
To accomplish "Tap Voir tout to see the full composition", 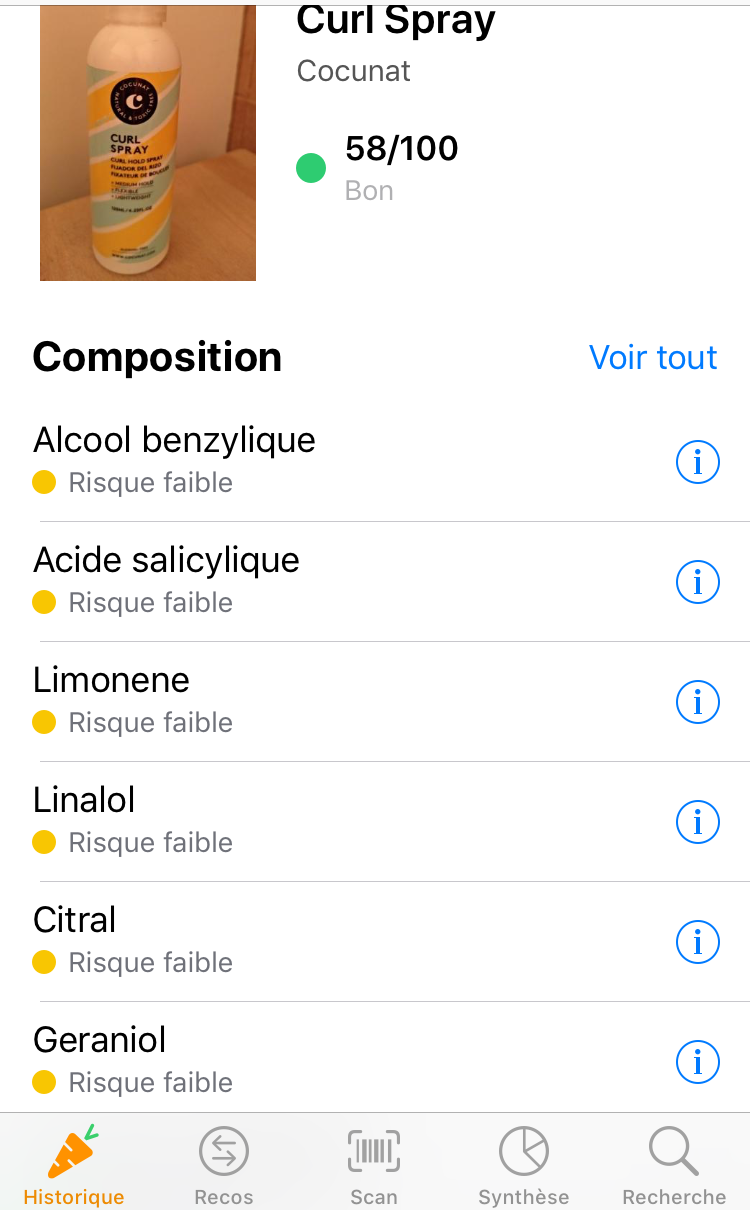I will [652, 358].
